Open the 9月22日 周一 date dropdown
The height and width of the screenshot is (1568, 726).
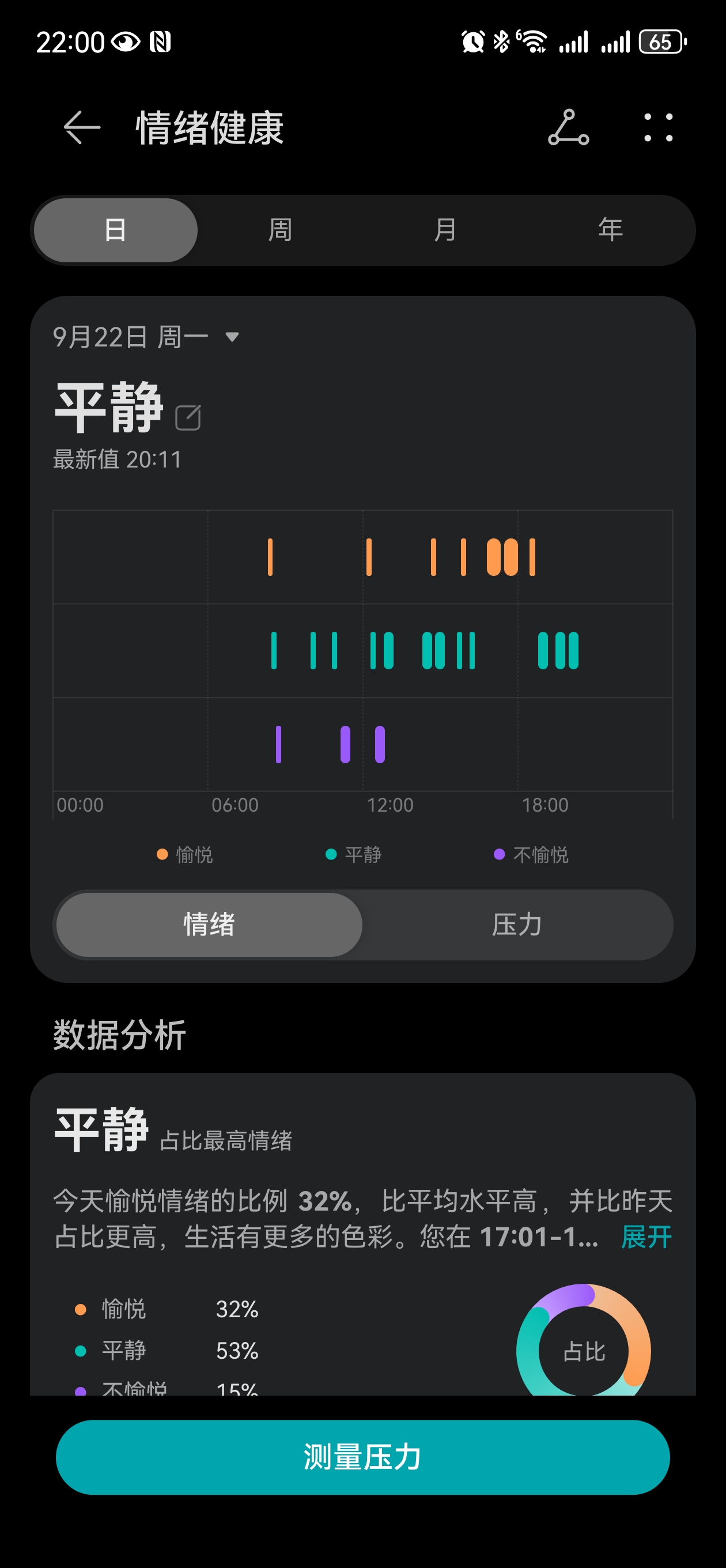[x=146, y=337]
